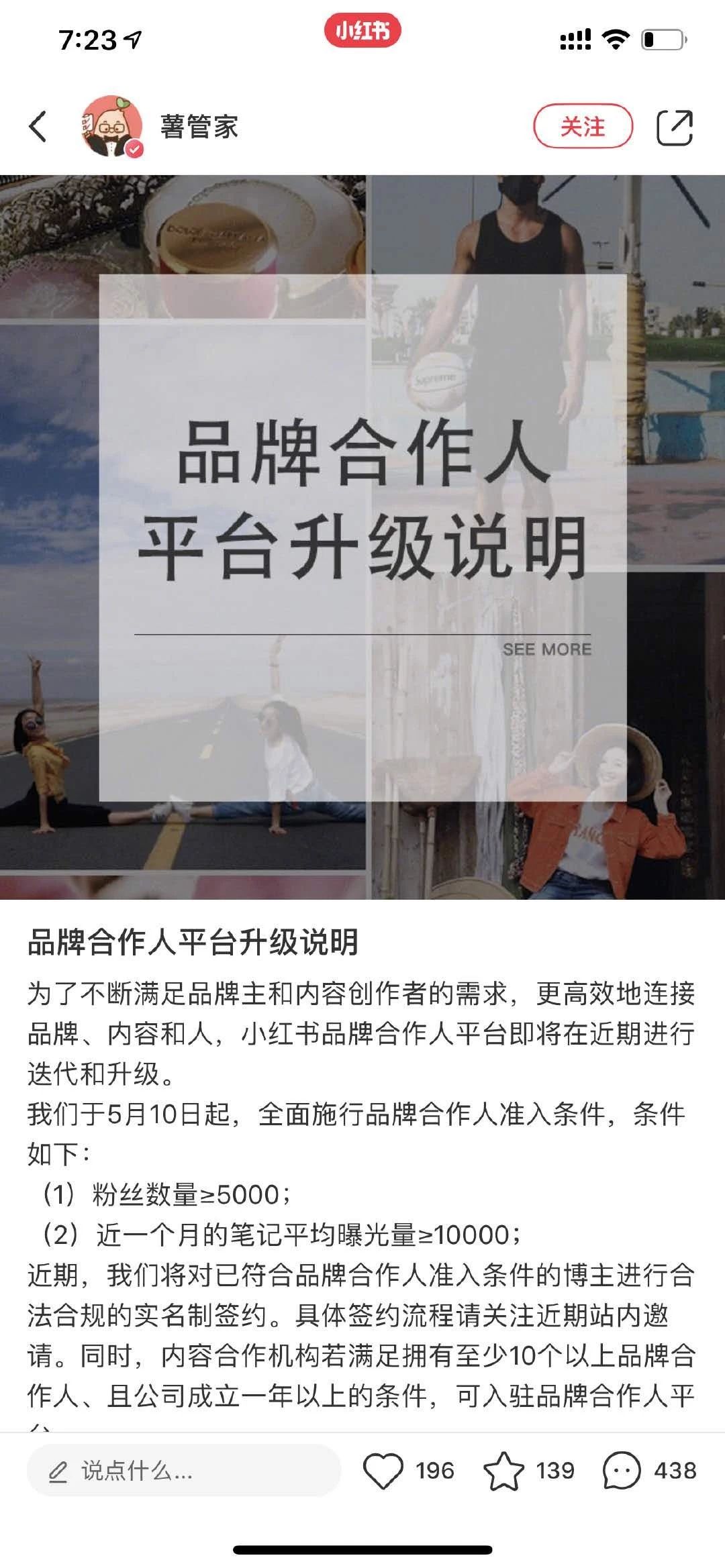Like this post with the heart icon
The height and width of the screenshot is (1568, 725).
tap(383, 1471)
